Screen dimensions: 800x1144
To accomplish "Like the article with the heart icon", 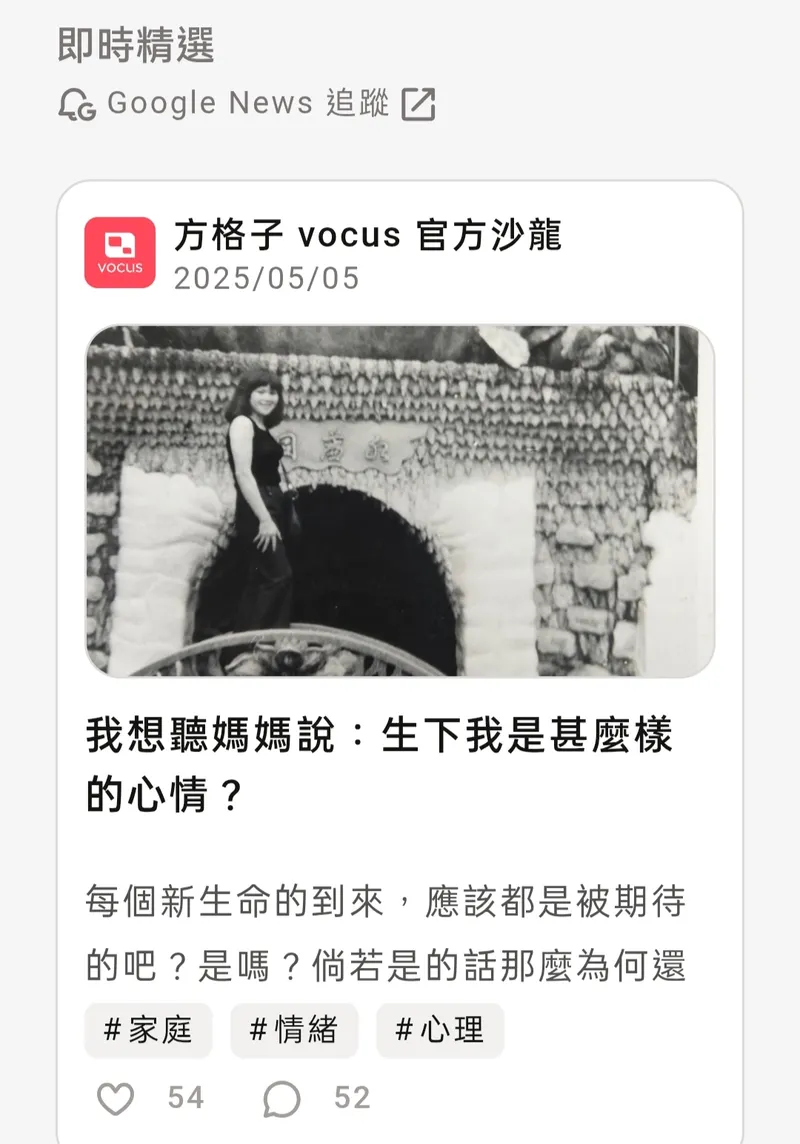I will (x=116, y=1098).
